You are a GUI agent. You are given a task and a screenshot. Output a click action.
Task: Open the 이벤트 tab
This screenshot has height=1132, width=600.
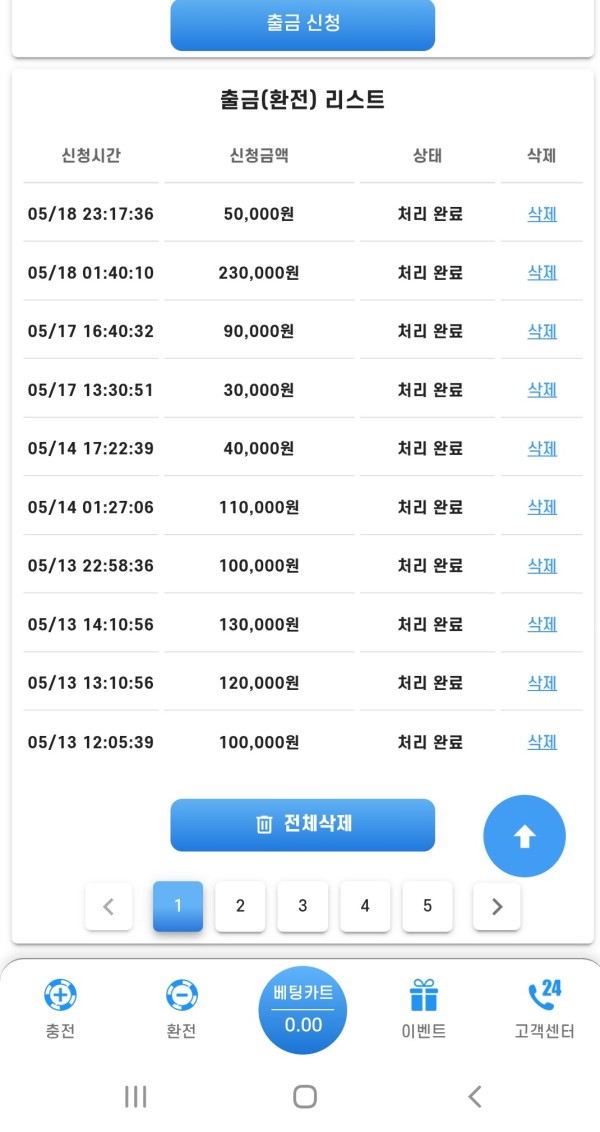point(424,1009)
